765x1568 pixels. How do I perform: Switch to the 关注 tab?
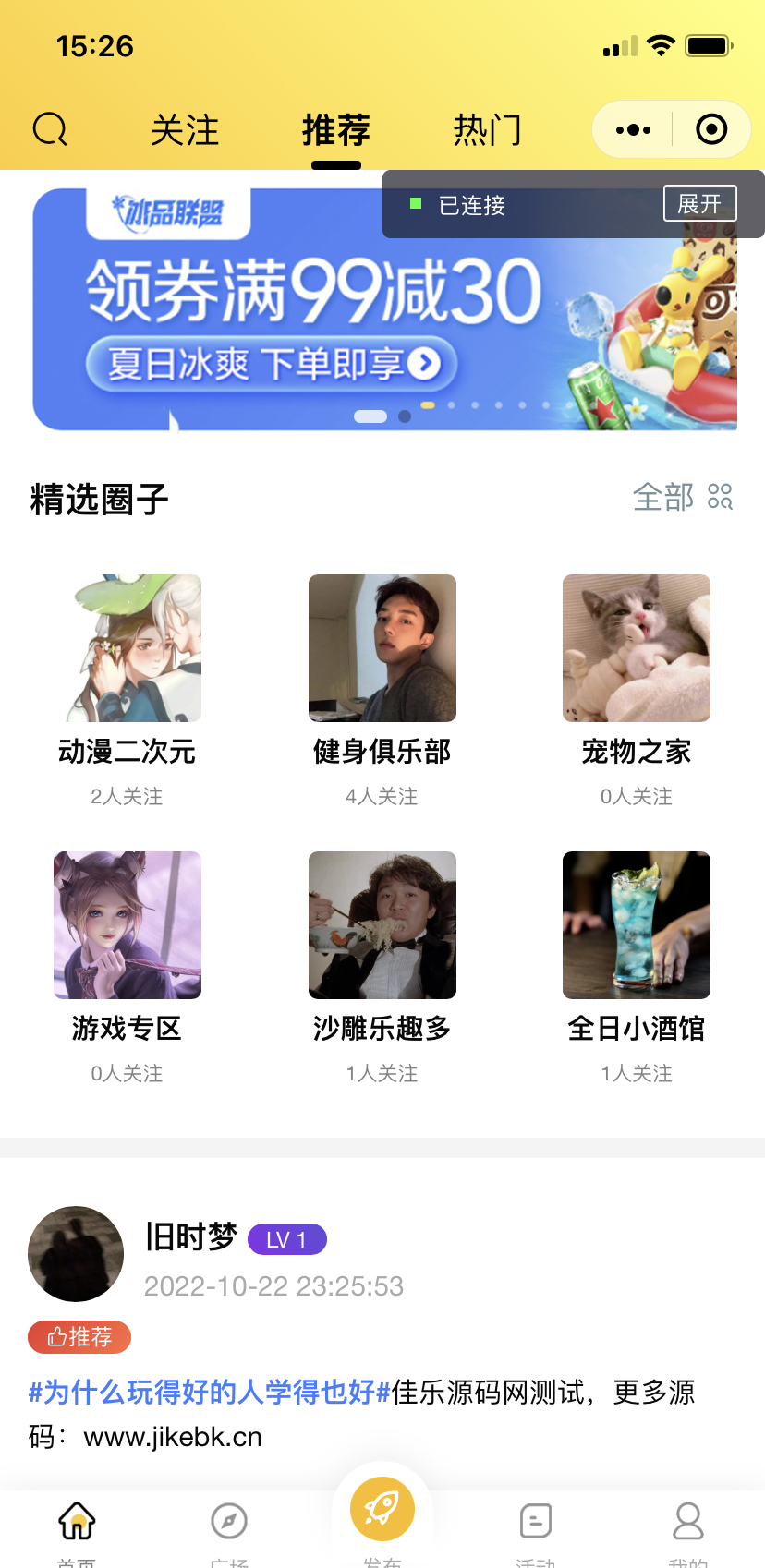184,130
